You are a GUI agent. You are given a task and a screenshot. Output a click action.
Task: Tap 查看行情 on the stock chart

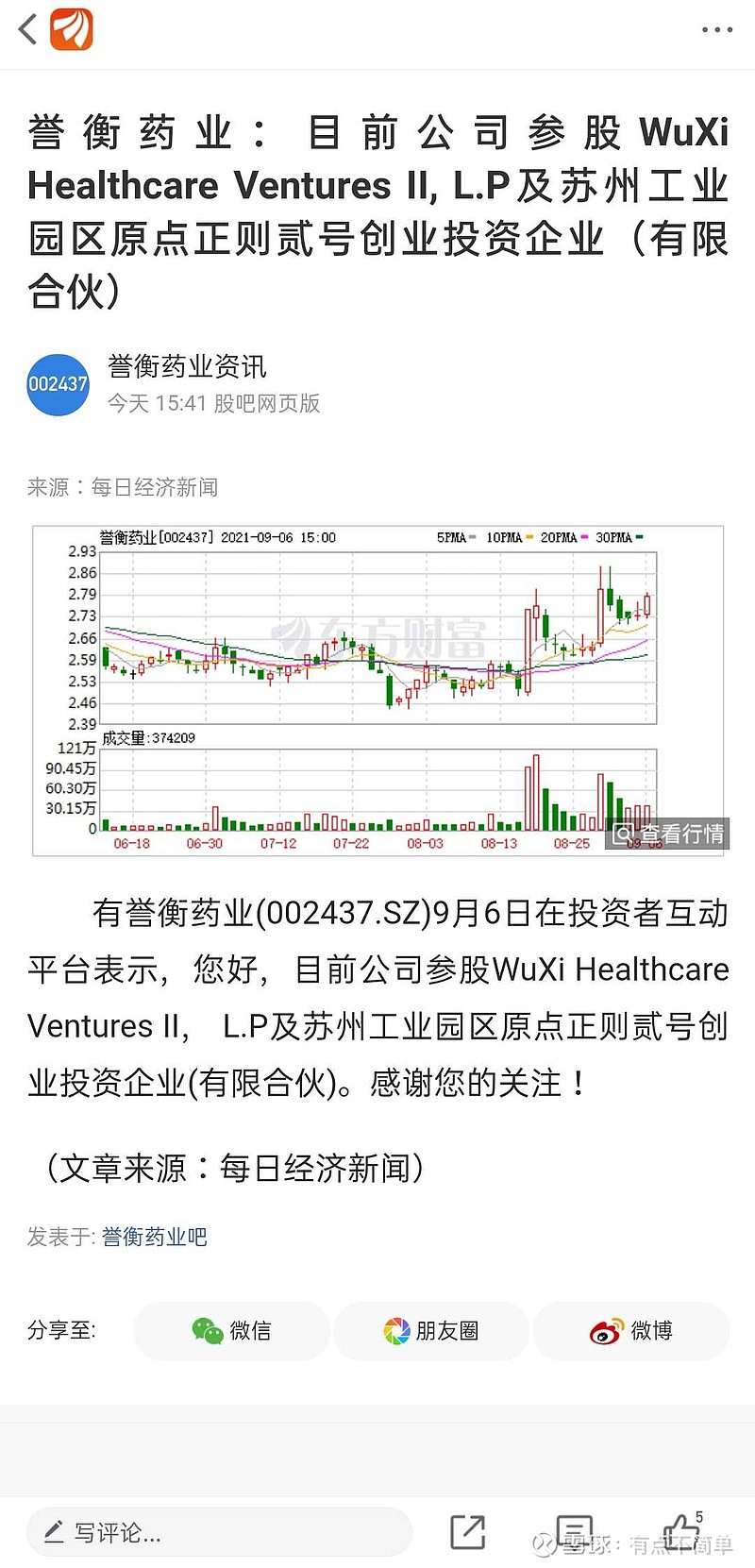(x=667, y=835)
